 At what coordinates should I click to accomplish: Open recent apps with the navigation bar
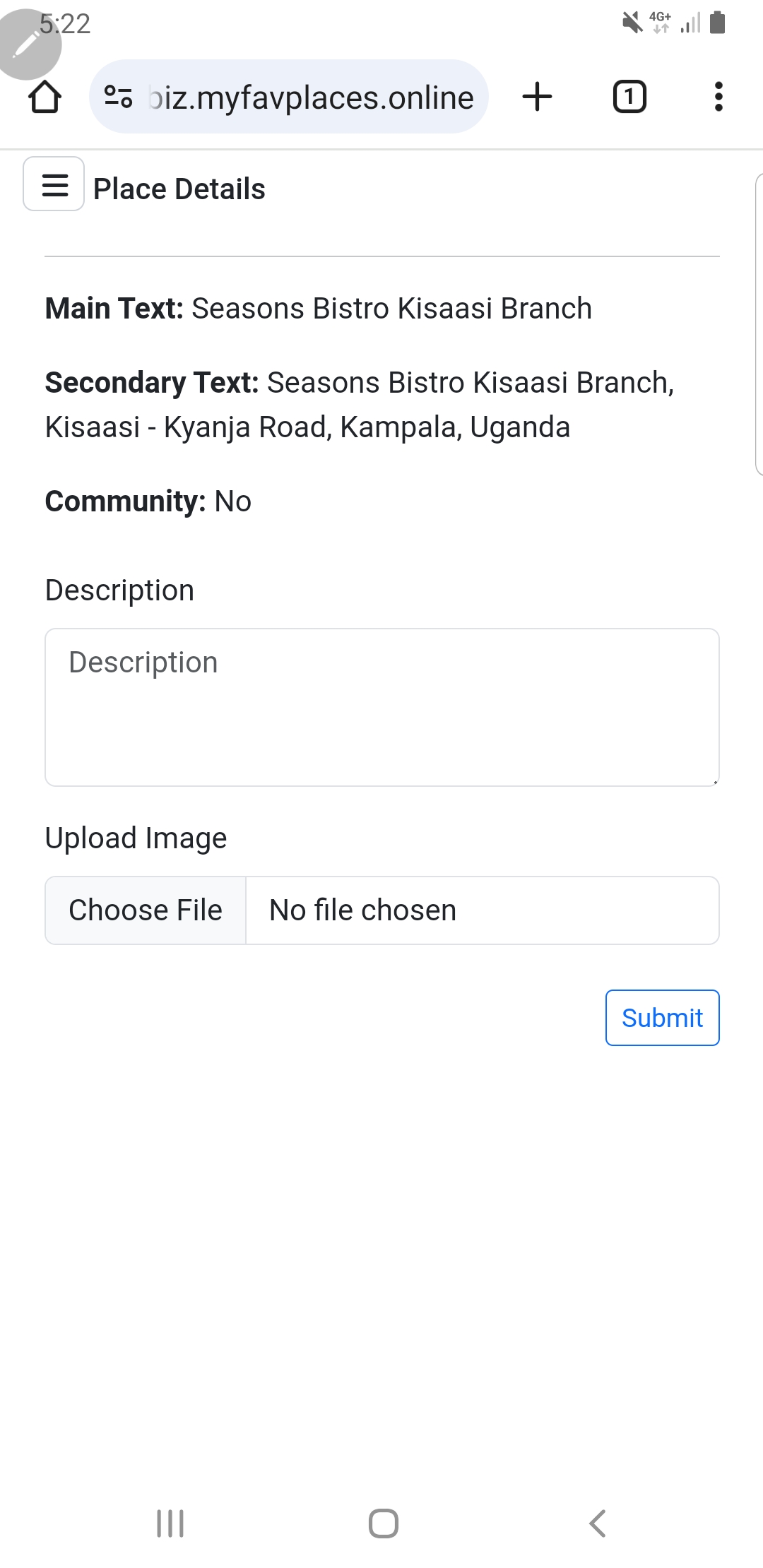click(x=170, y=1524)
